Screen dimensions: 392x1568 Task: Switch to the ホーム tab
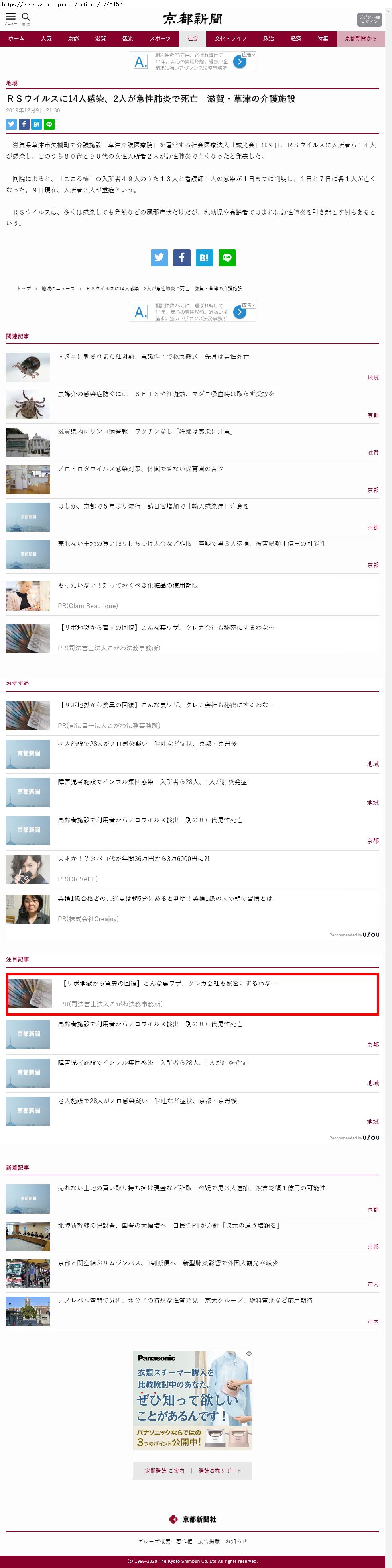point(16,38)
